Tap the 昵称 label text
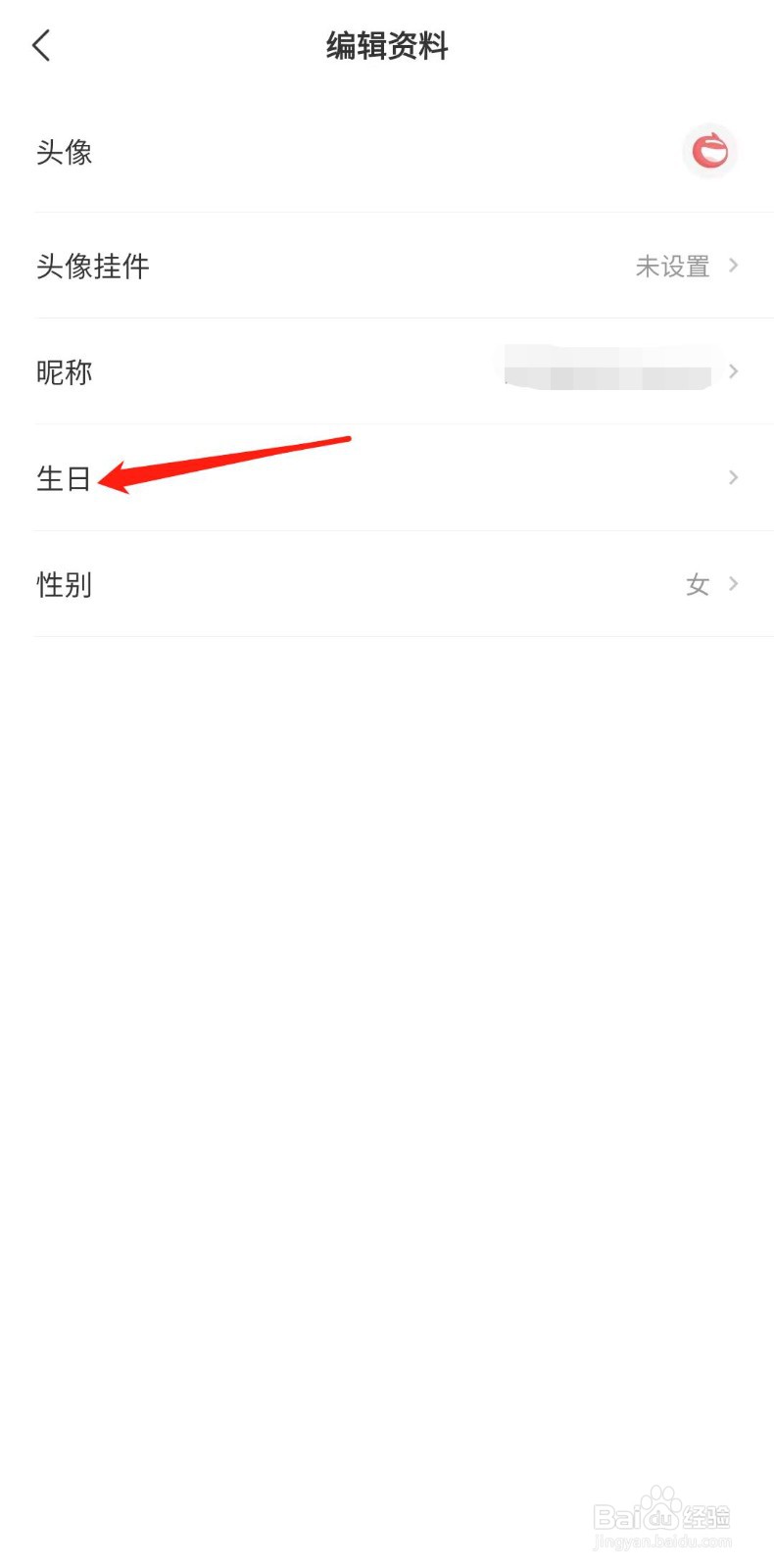Viewport: 774px width, 1568px height. point(64,371)
